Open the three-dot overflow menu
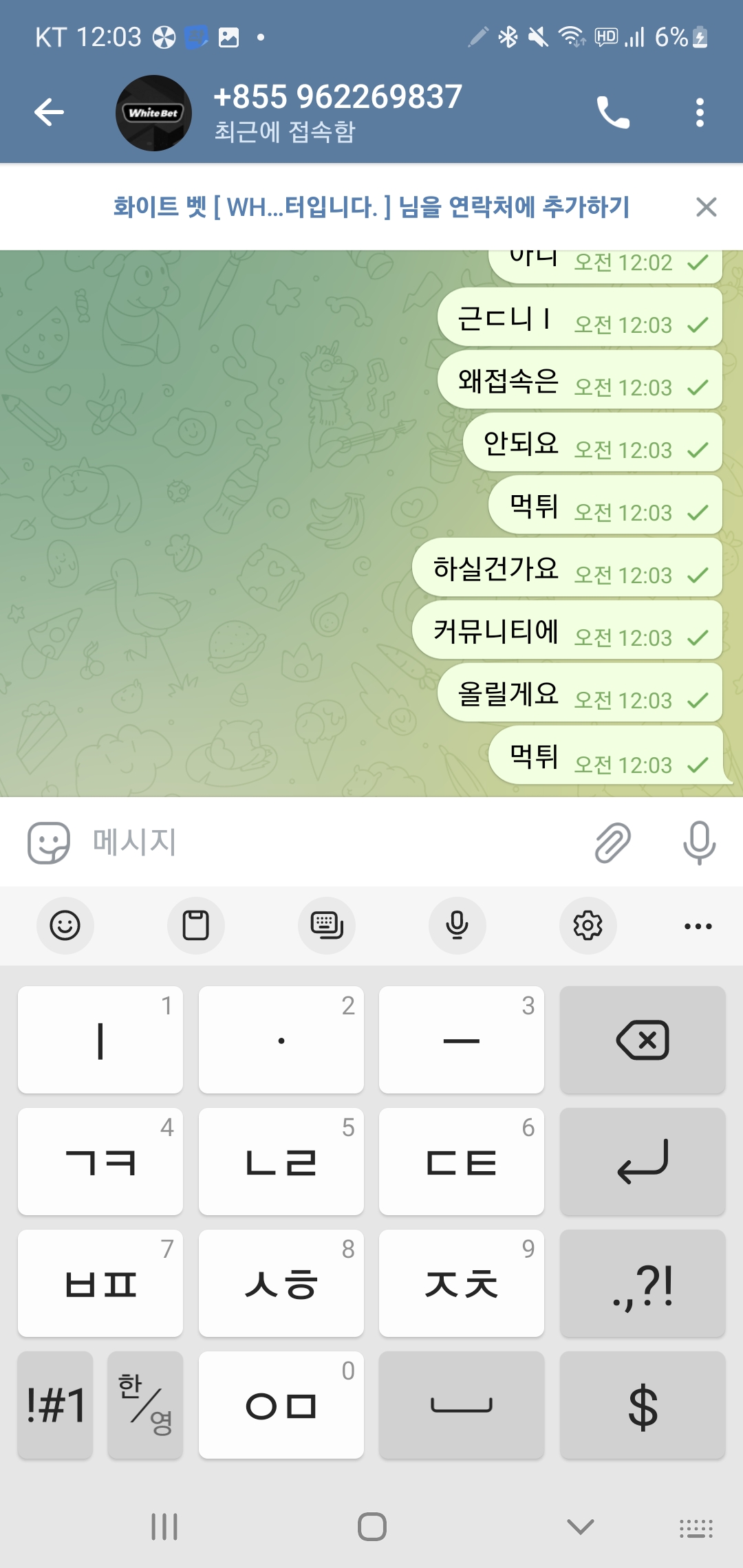 (x=700, y=112)
